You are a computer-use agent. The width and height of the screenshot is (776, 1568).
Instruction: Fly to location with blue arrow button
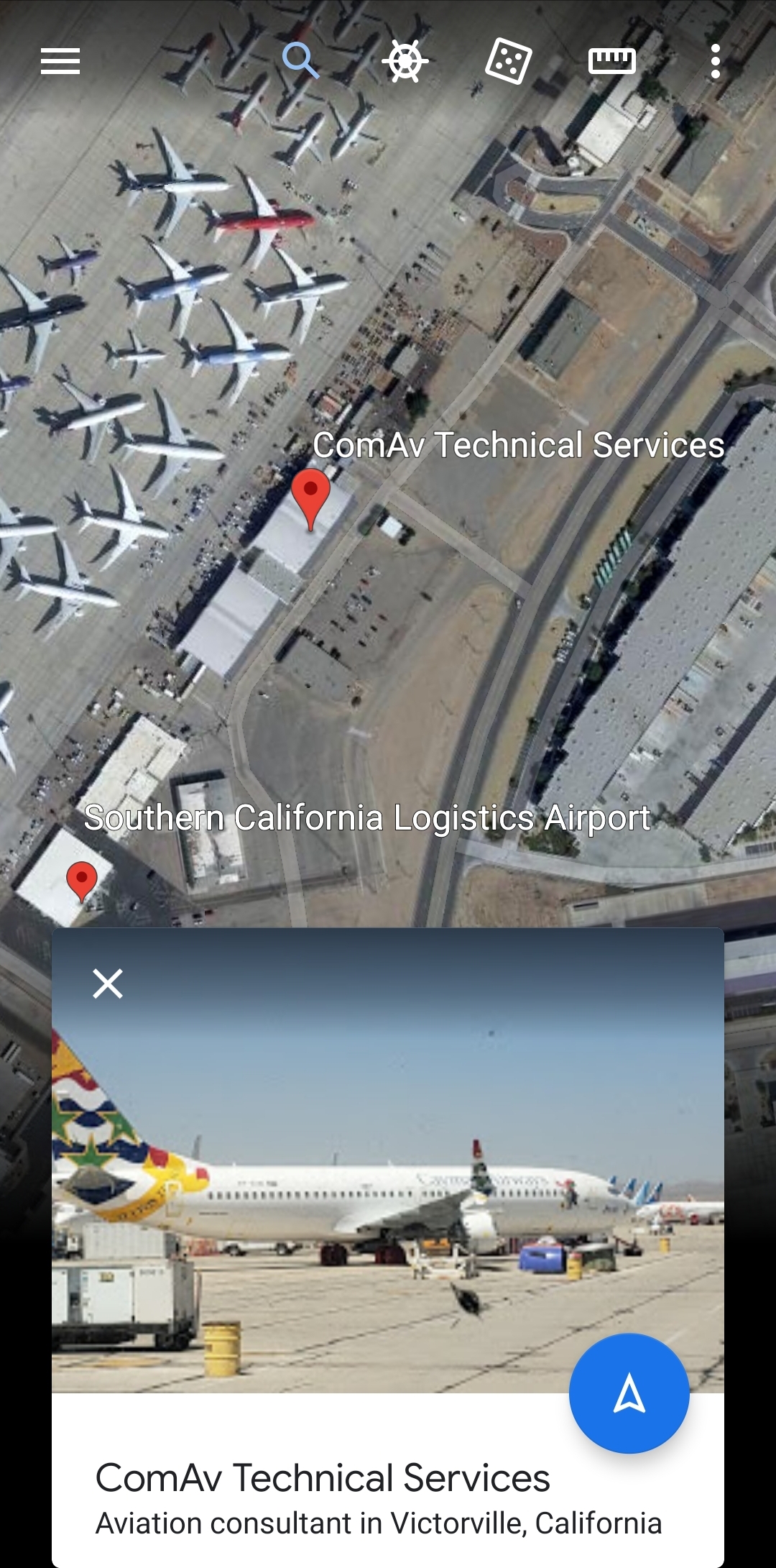(x=629, y=1393)
